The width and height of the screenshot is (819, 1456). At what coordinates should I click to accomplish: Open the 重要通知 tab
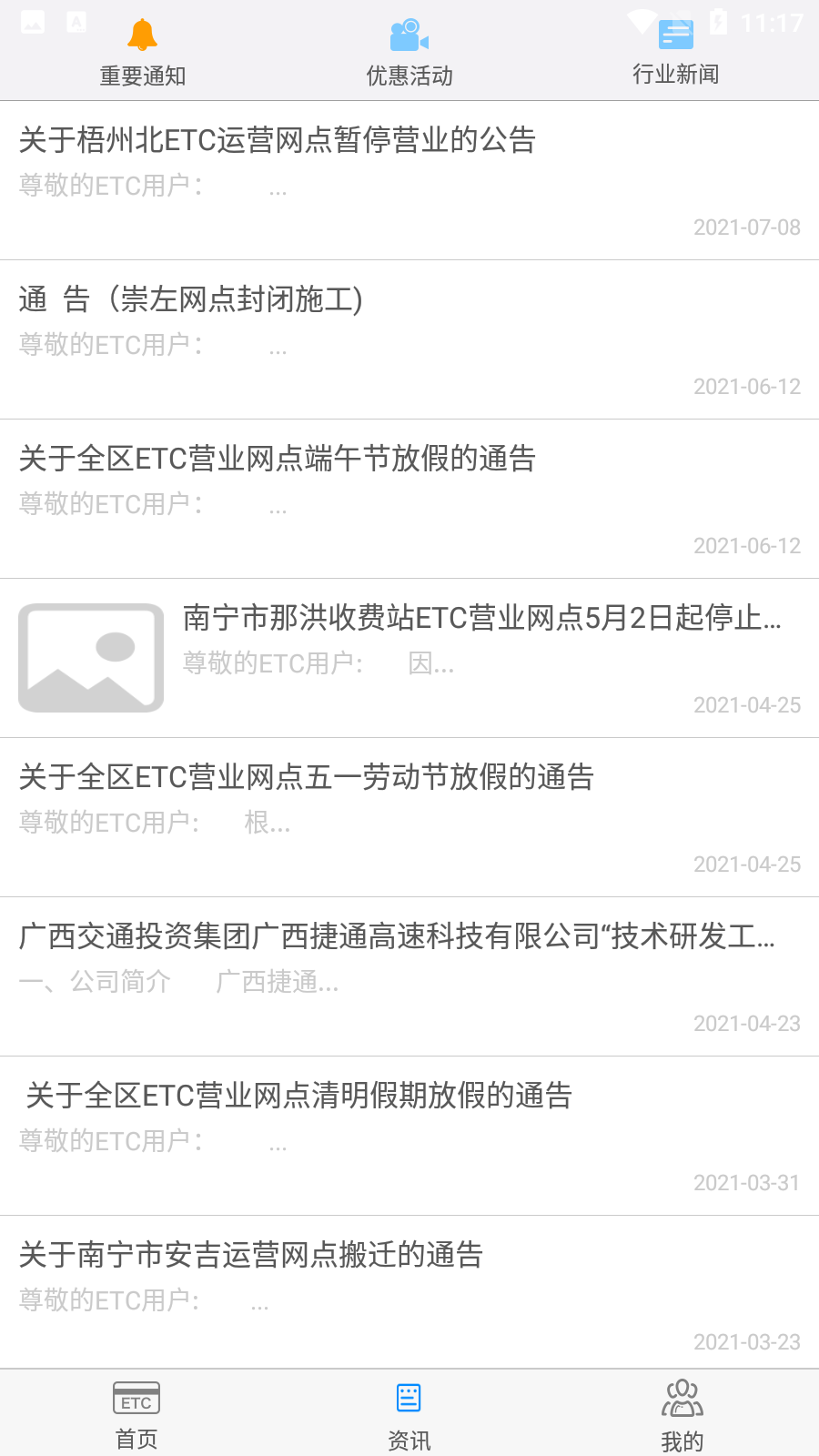click(x=140, y=76)
